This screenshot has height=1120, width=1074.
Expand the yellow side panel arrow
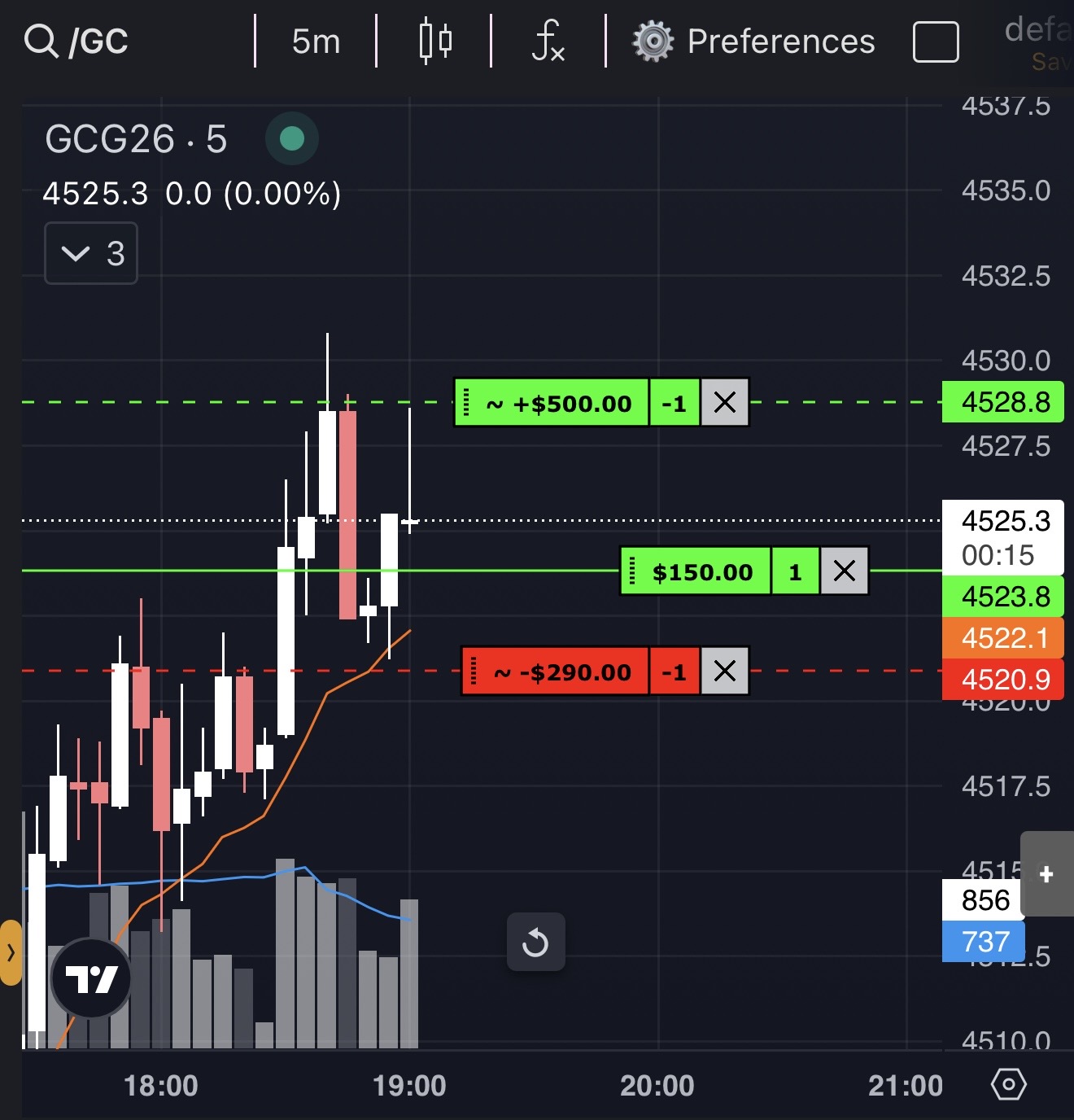click(11, 952)
